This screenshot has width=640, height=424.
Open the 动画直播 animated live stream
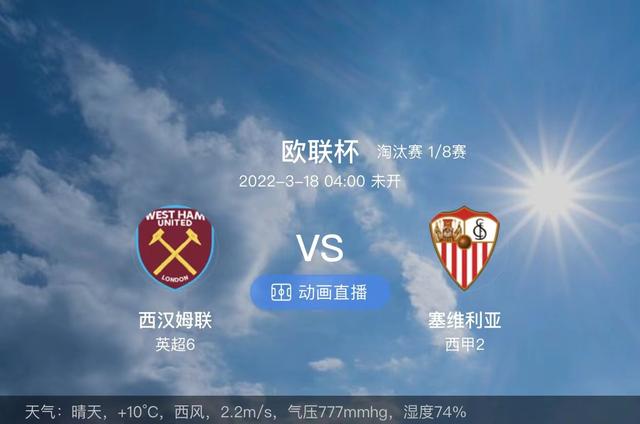[x=320, y=292]
